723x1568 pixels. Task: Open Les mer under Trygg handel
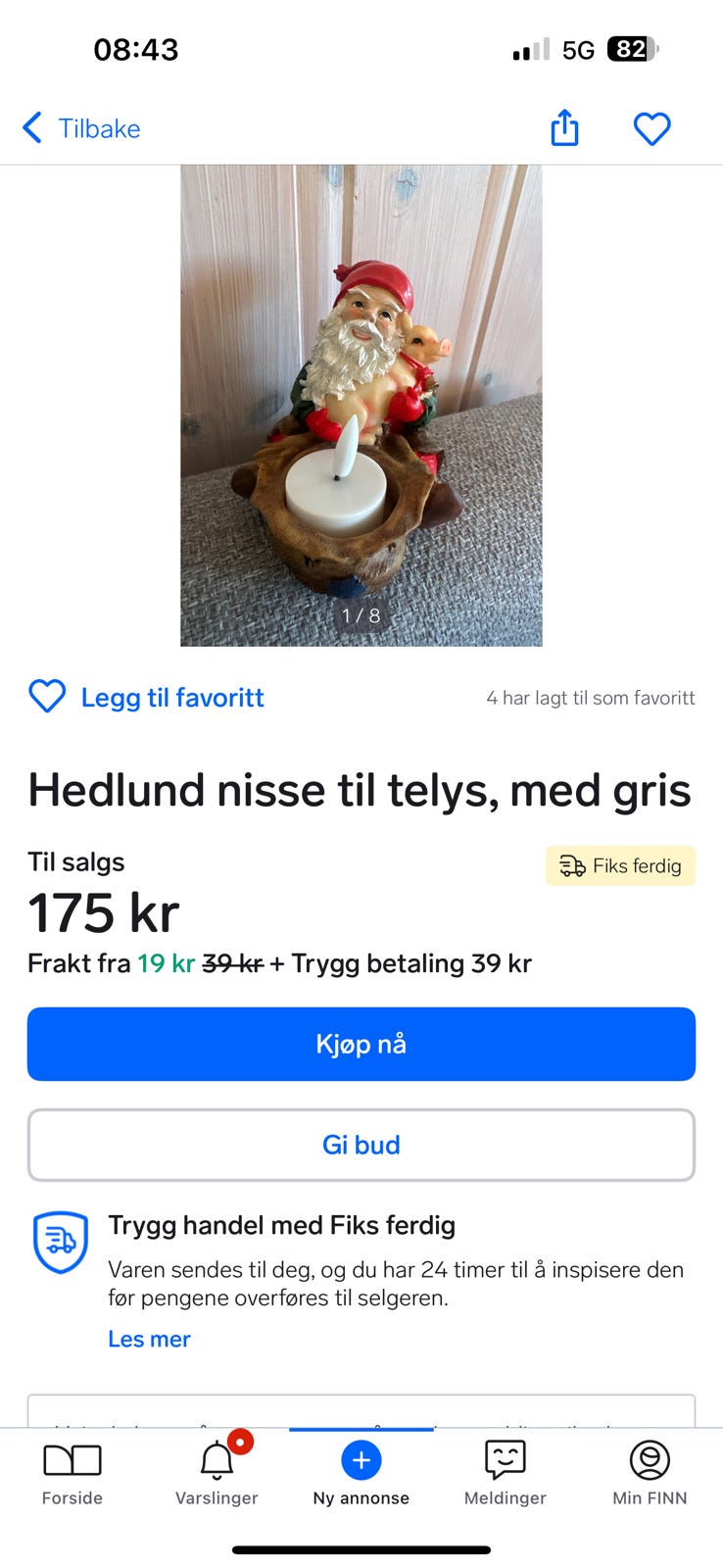click(x=149, y=1339)
